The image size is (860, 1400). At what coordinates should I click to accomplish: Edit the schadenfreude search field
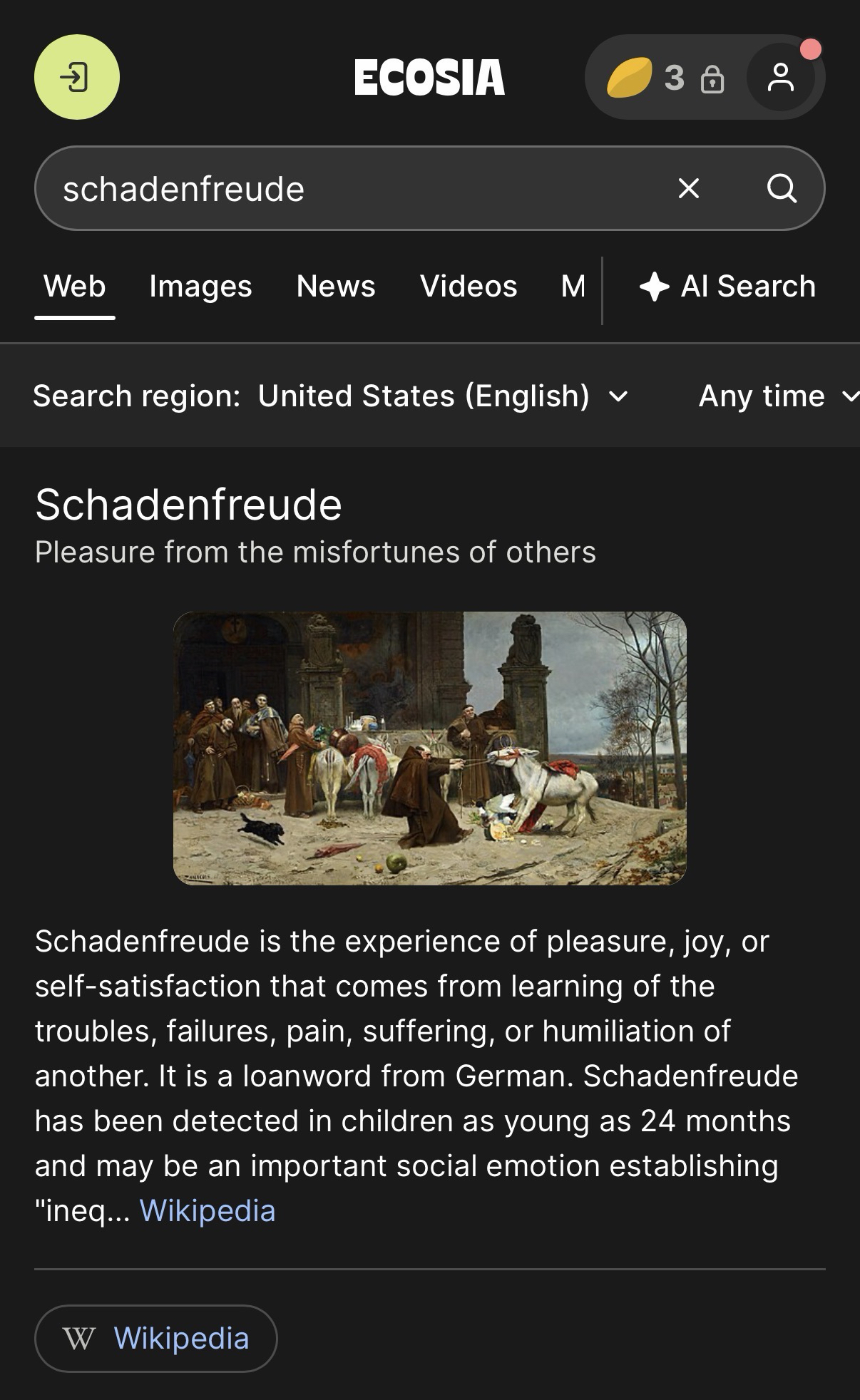tap(342, 188)
